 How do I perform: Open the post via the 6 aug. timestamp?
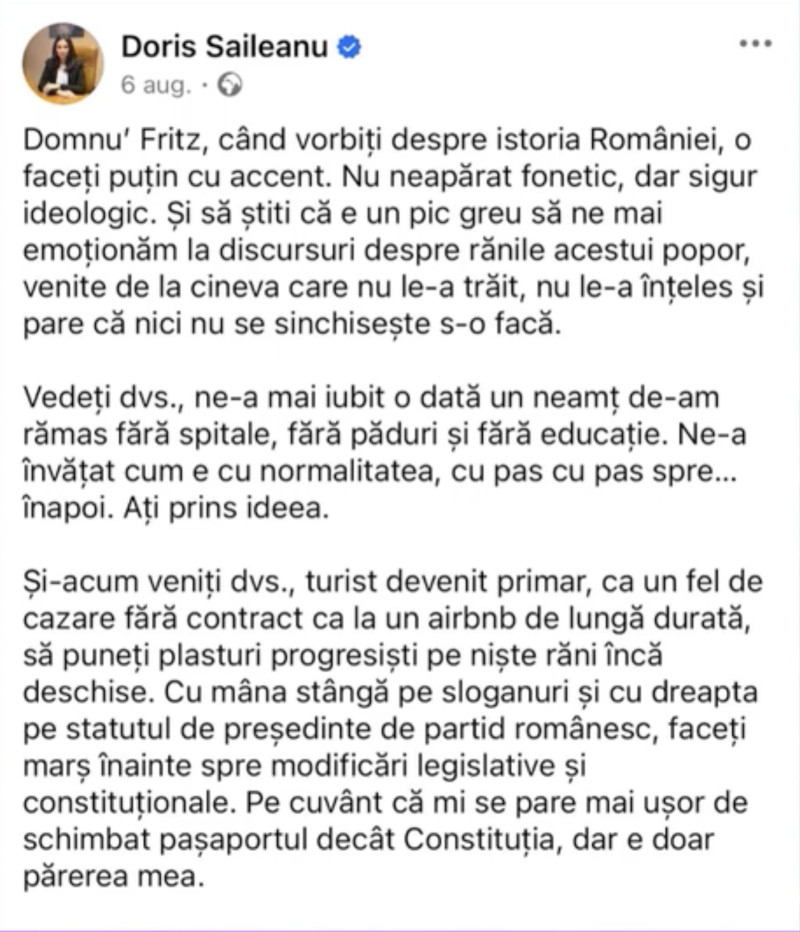(155, 85)
